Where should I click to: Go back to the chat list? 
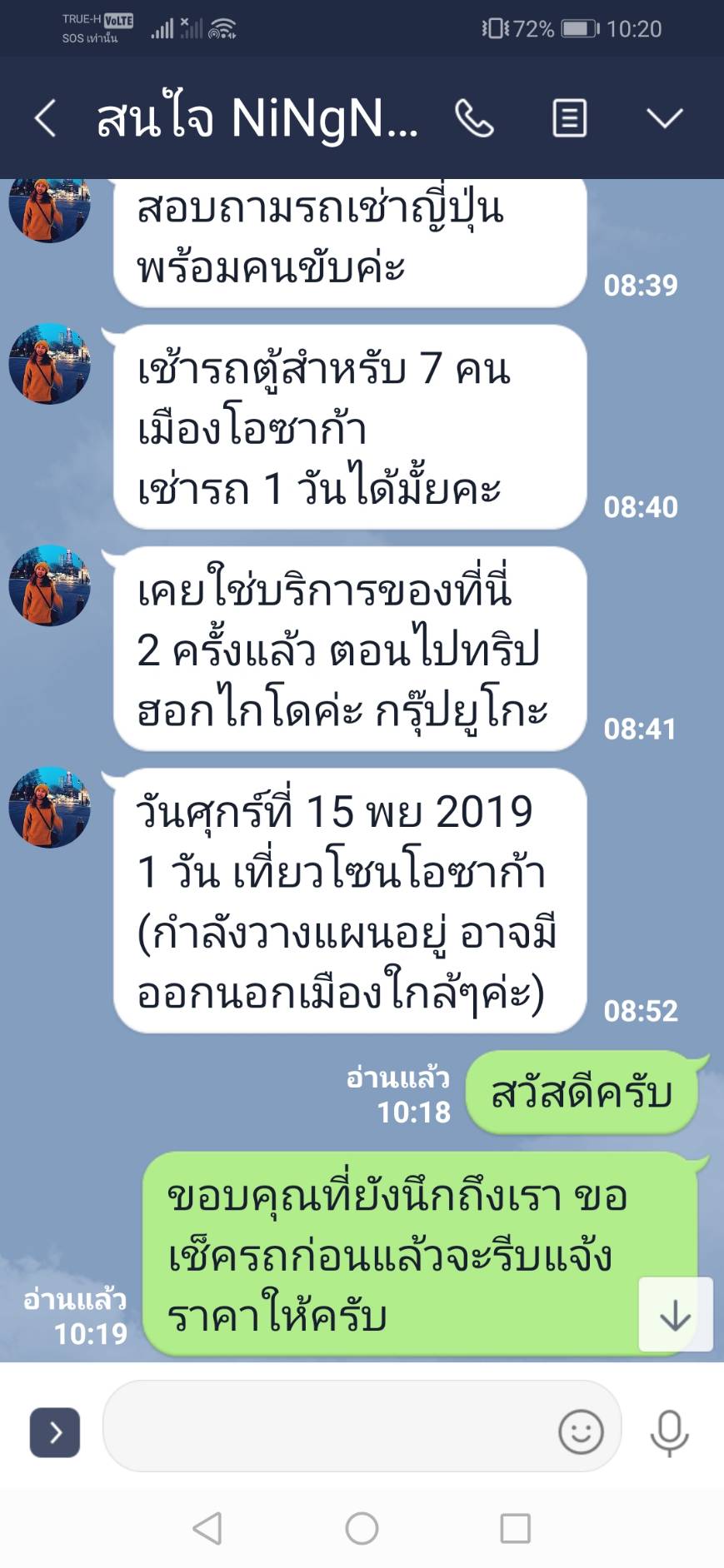46,118
